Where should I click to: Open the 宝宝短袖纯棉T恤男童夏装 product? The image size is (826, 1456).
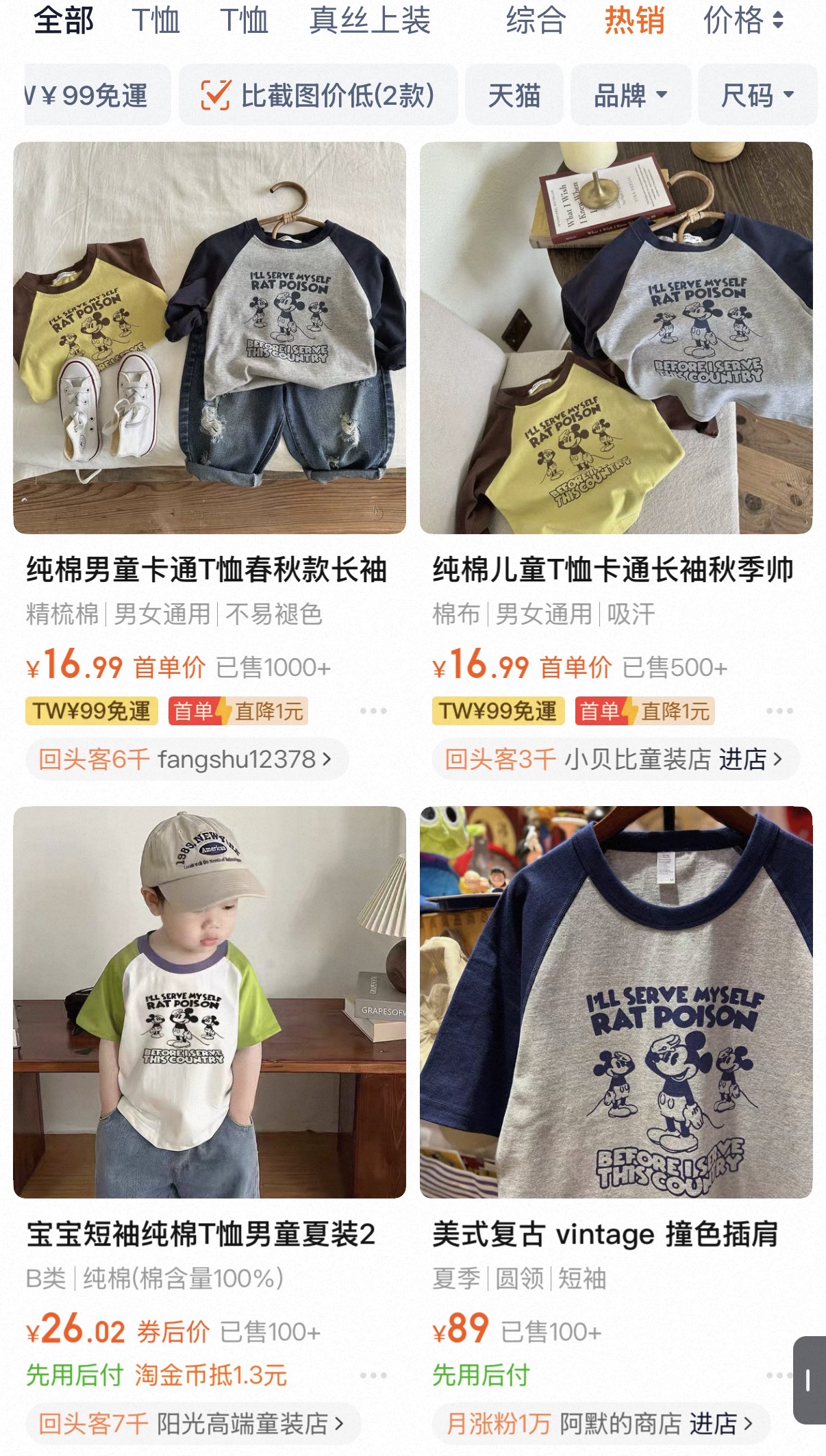pyautogui.click(x=201, y=1234)
